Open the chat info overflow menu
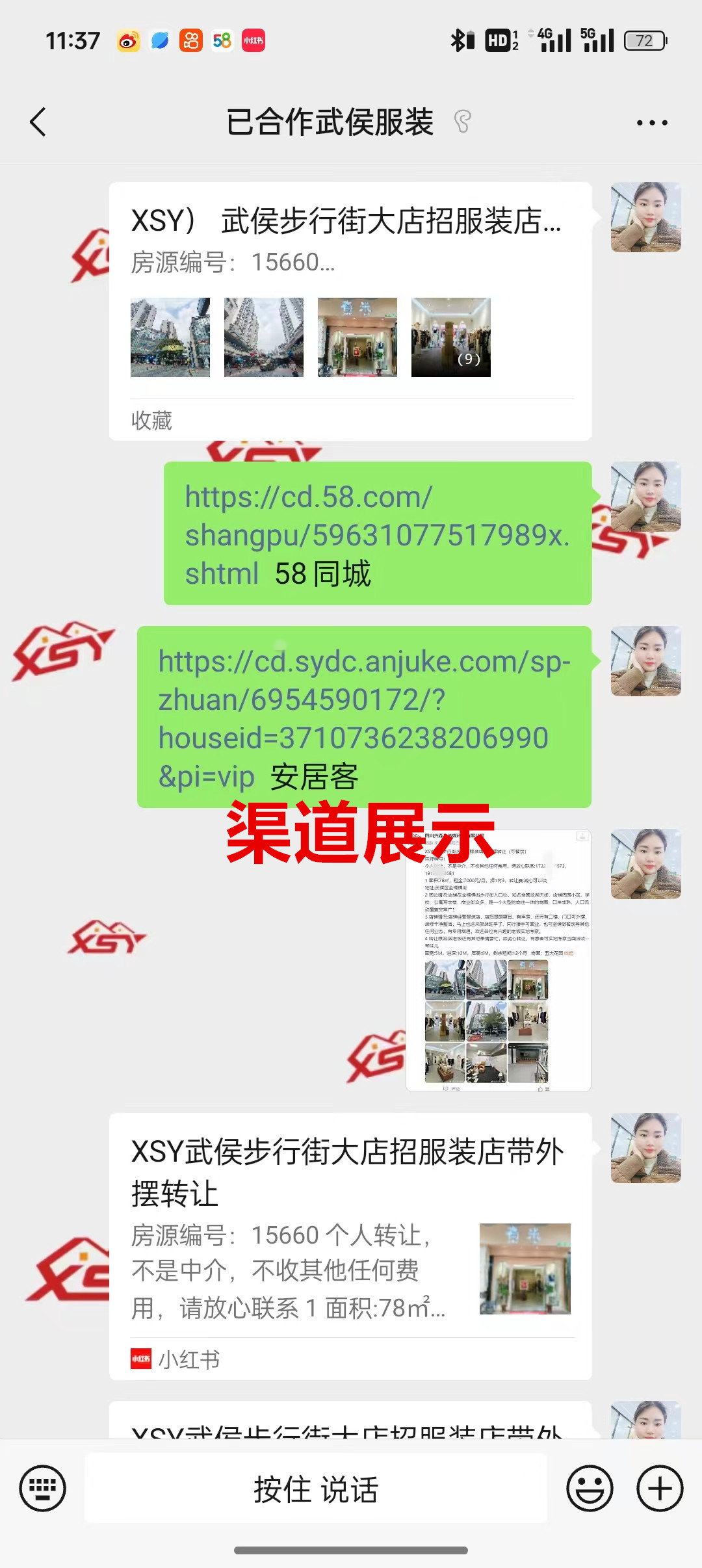Image resolution: width=702 pixels, height=1568 pixels. tap(651, 122)
